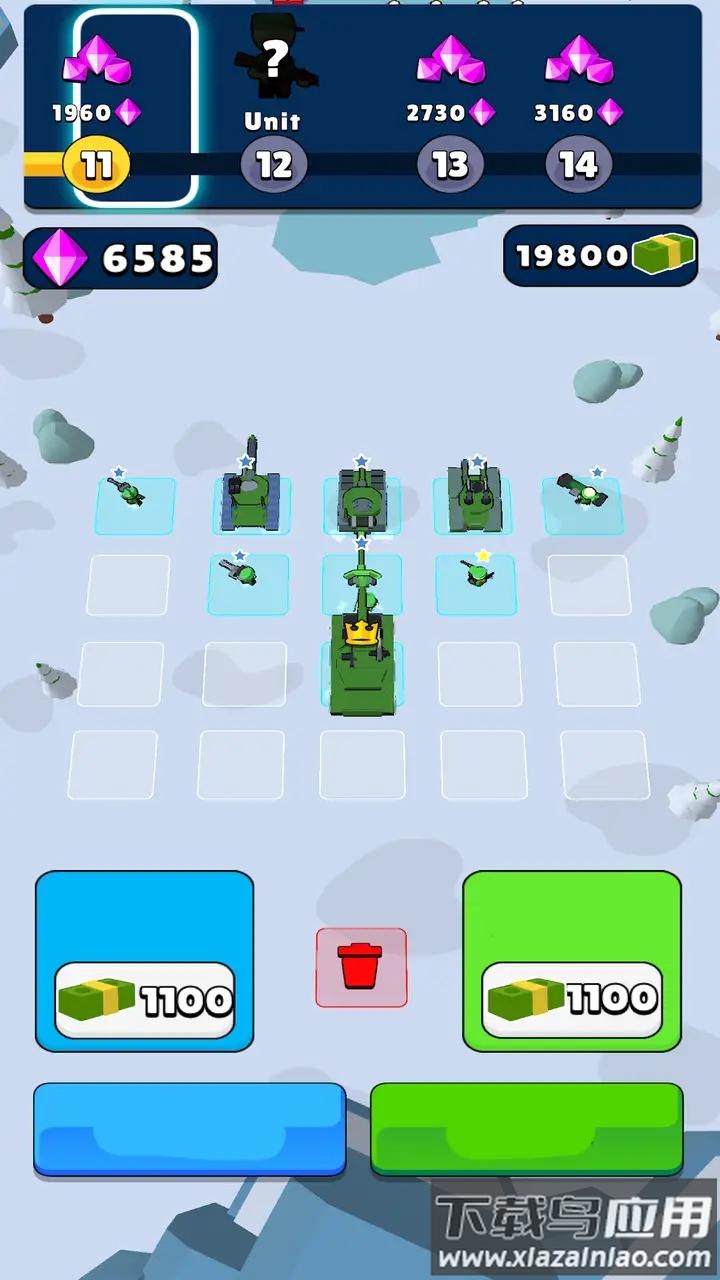The height and width of the screenshot is (1280, 720).
Task: Claim the highlighted level 11 gem reward
Action: tap(135, 108)
